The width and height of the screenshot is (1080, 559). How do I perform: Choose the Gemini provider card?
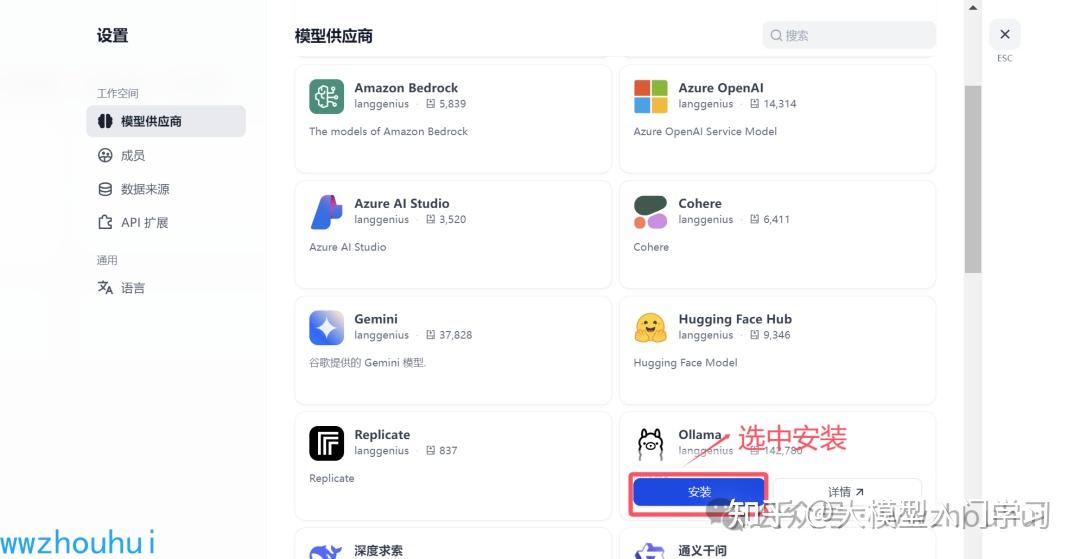452,349
